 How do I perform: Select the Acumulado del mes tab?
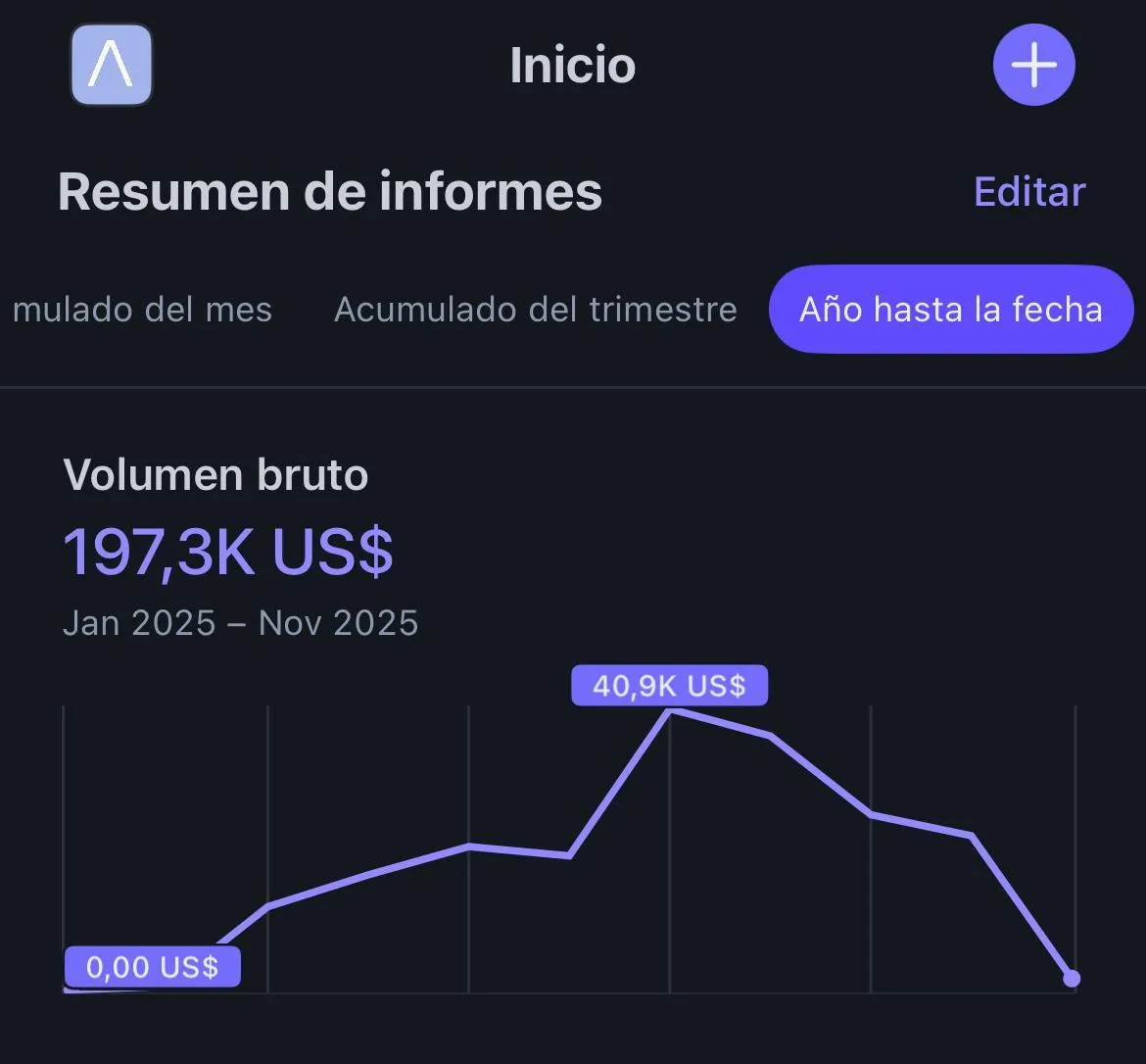(142, 310)
